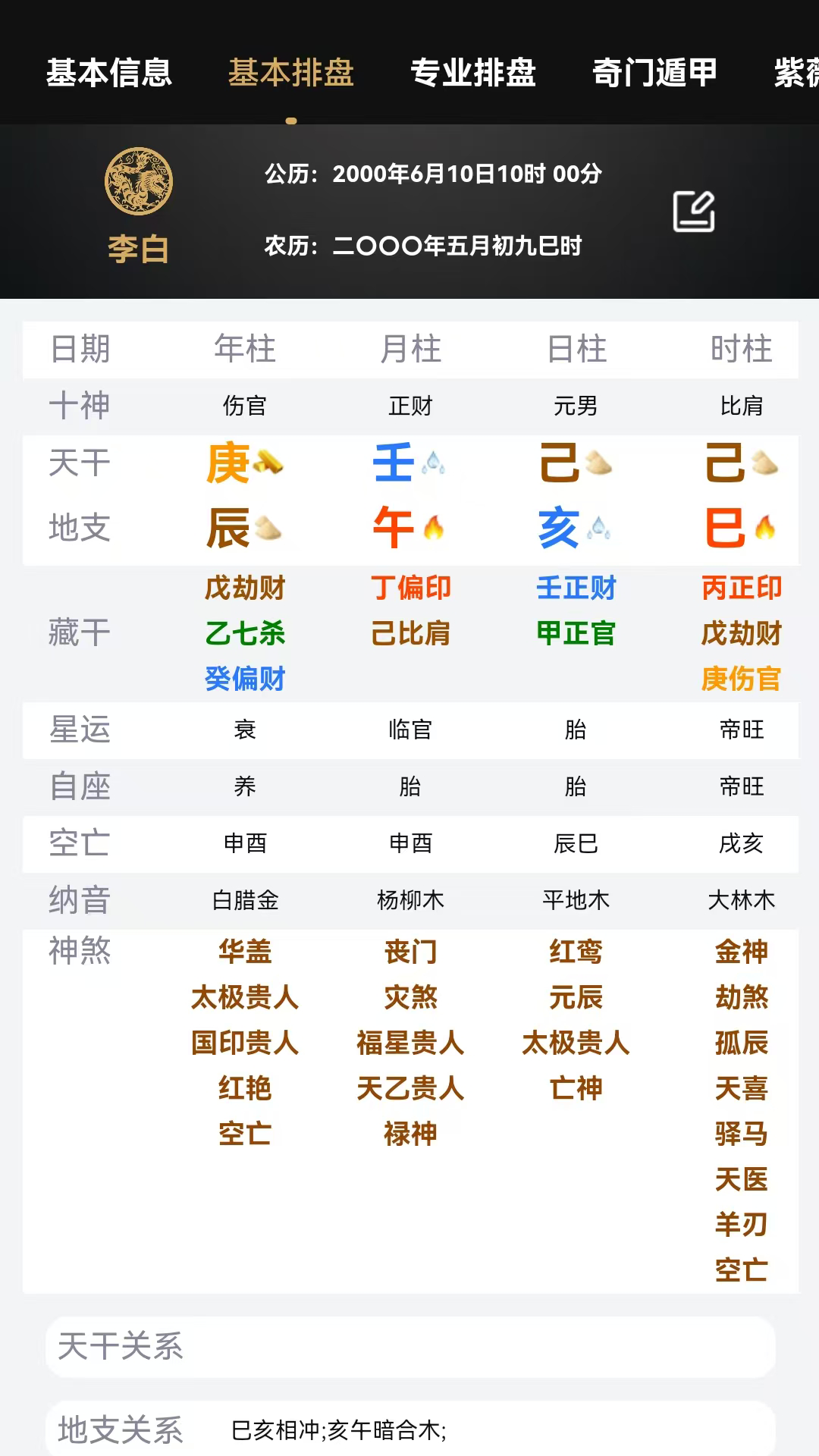
Task: Open the profile edit pencil icon
Action: [695, 213]
